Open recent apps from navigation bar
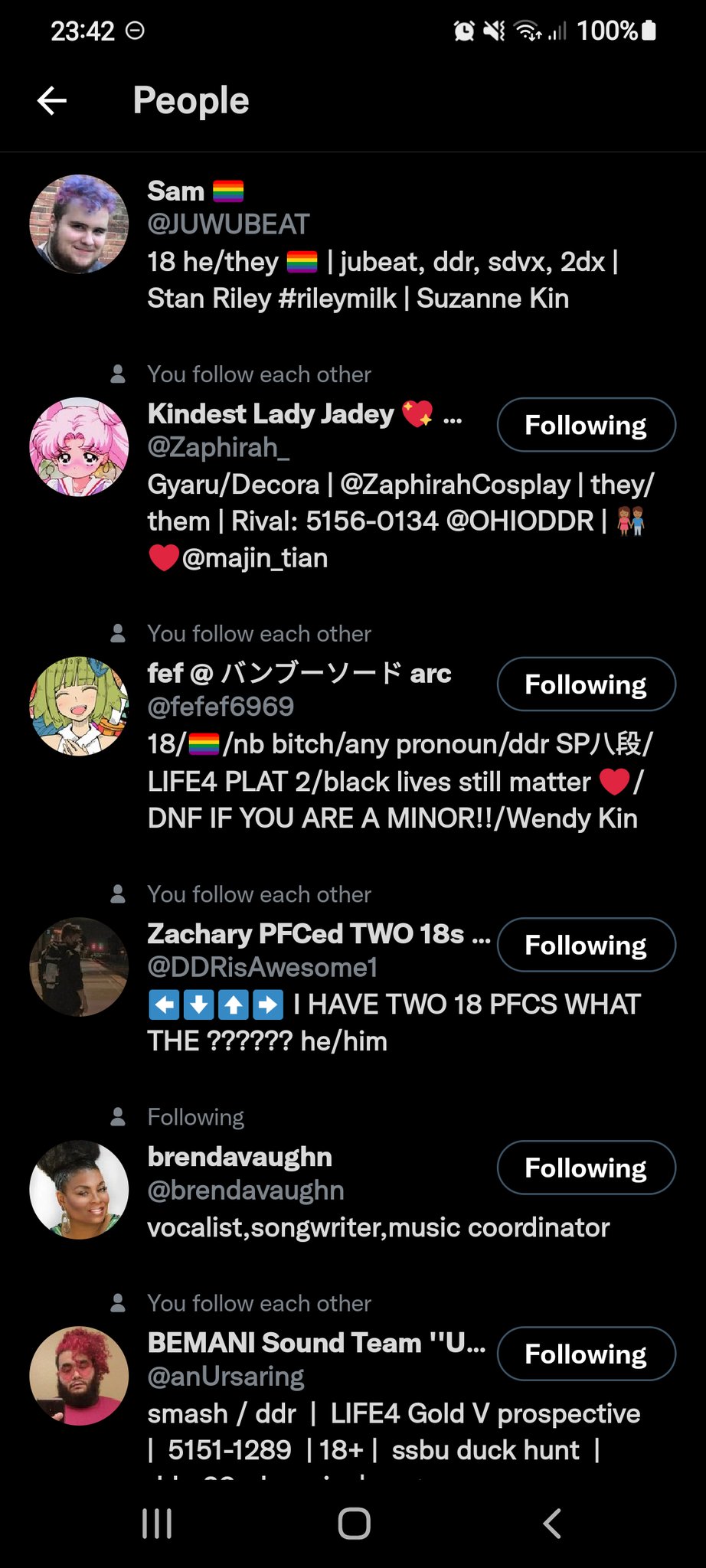The height and width of the screenshot is (1568, 706). click(x=157, y=1524)
